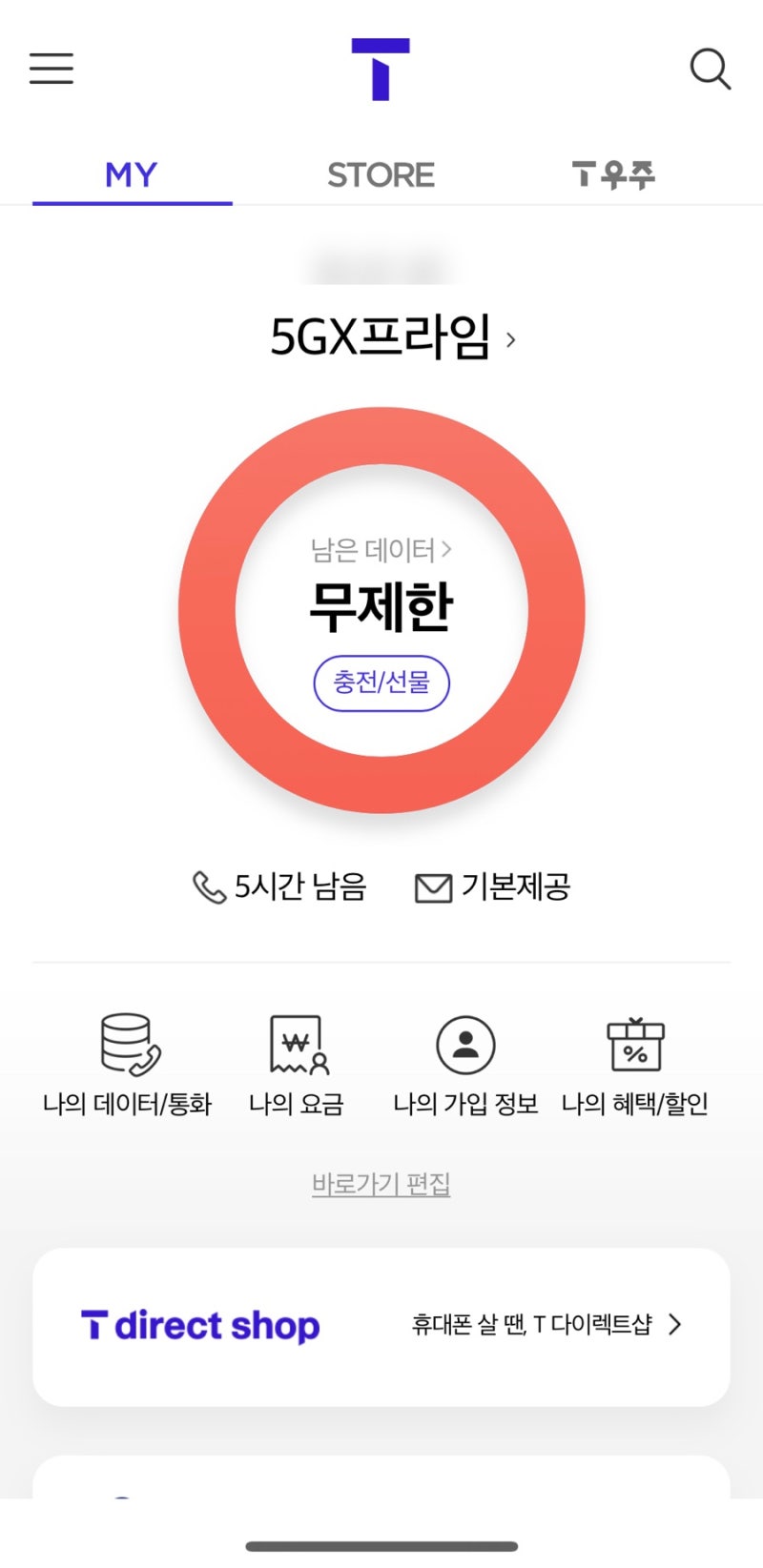Switch to the STORE tab
This screenshot has width=763, height=1568.
pyautogui.click(x=381, y=174)
